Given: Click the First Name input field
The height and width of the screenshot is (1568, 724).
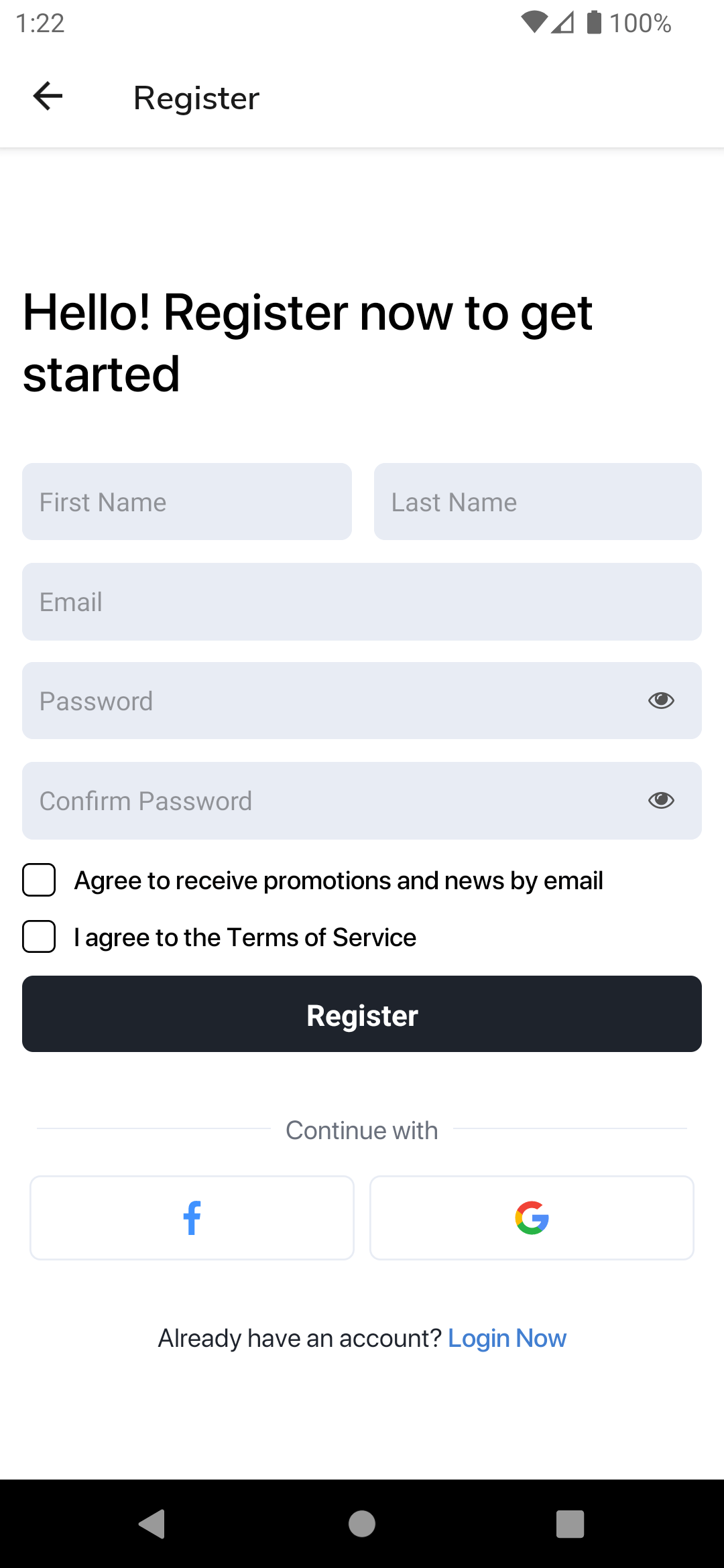Looking at the screenshot, I should 186,501.
